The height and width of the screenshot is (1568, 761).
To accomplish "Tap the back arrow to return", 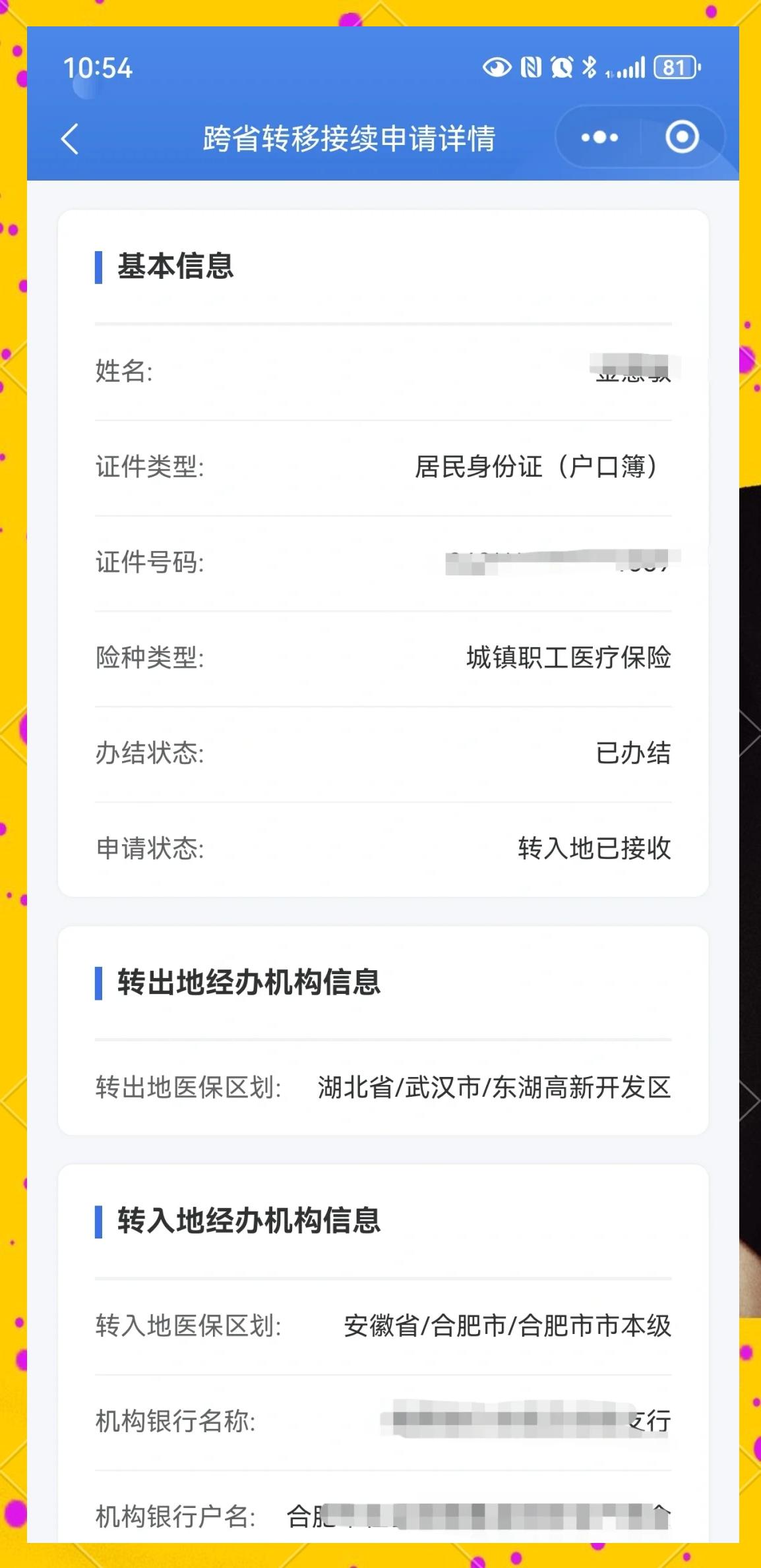I will pyautogui.click(x=71, y=139).
